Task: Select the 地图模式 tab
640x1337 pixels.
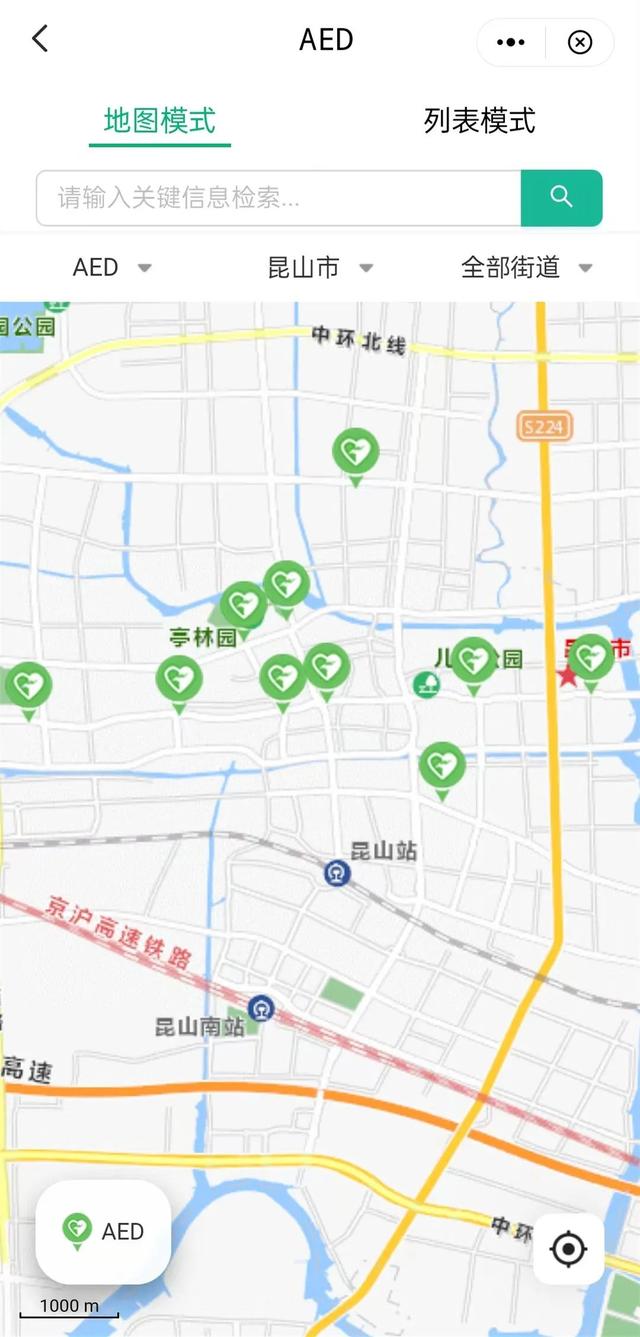Action: tap(160, 122)
